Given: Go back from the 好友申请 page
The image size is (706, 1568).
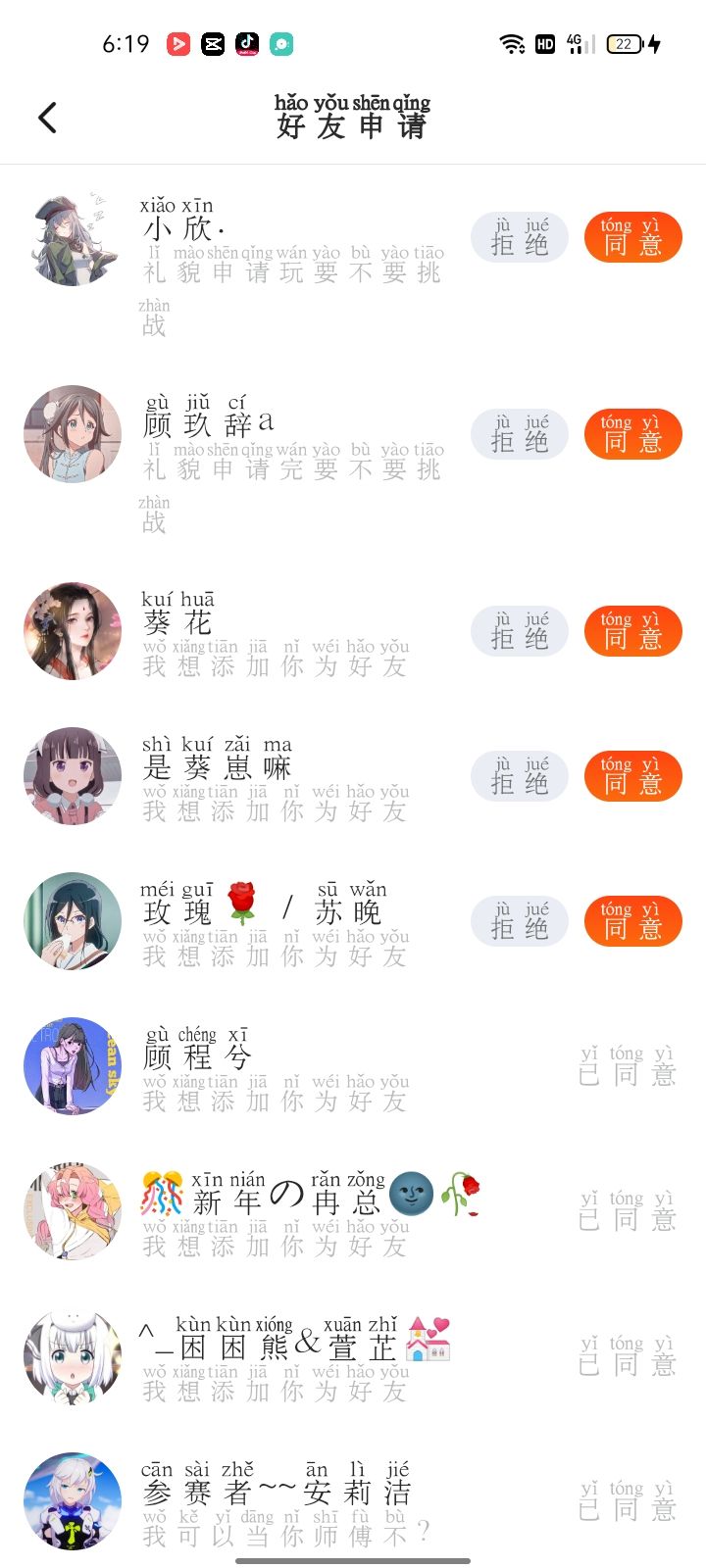Looking at the screenshot, I should (x=47, y=119).
